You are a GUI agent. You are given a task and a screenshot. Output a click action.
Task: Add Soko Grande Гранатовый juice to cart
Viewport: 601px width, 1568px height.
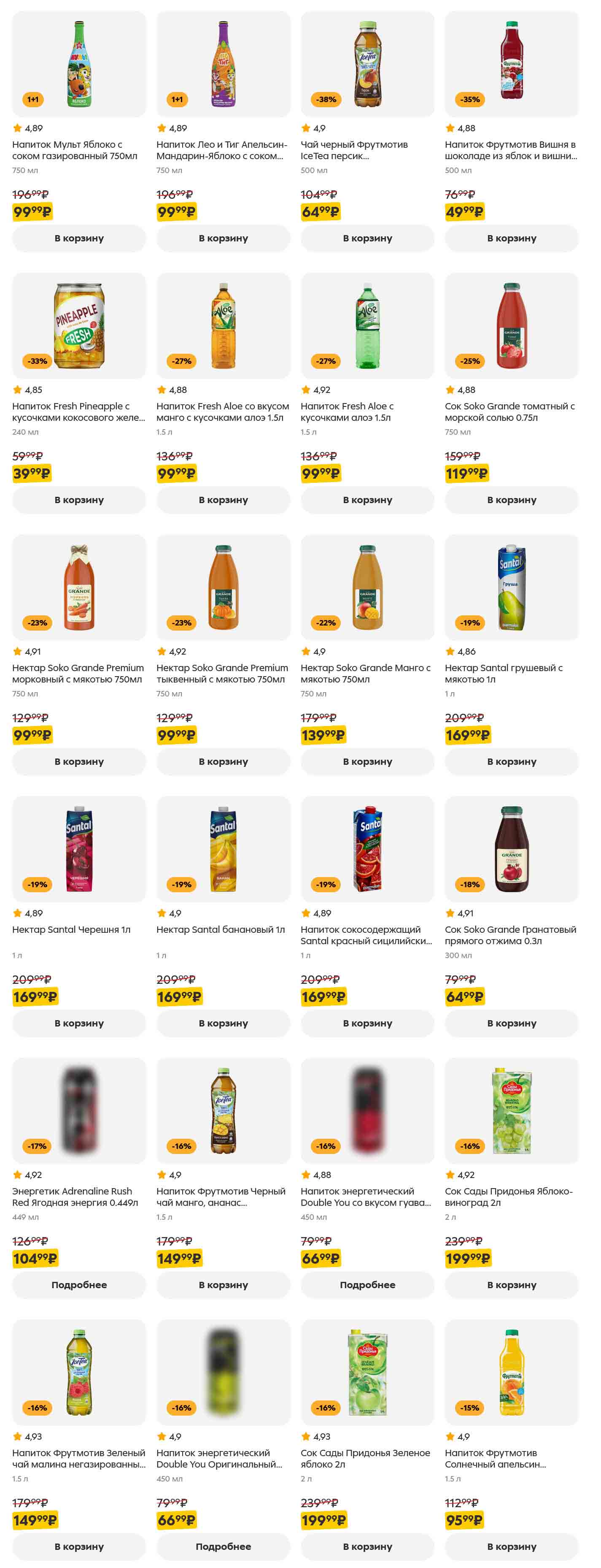pos(512,1023)
